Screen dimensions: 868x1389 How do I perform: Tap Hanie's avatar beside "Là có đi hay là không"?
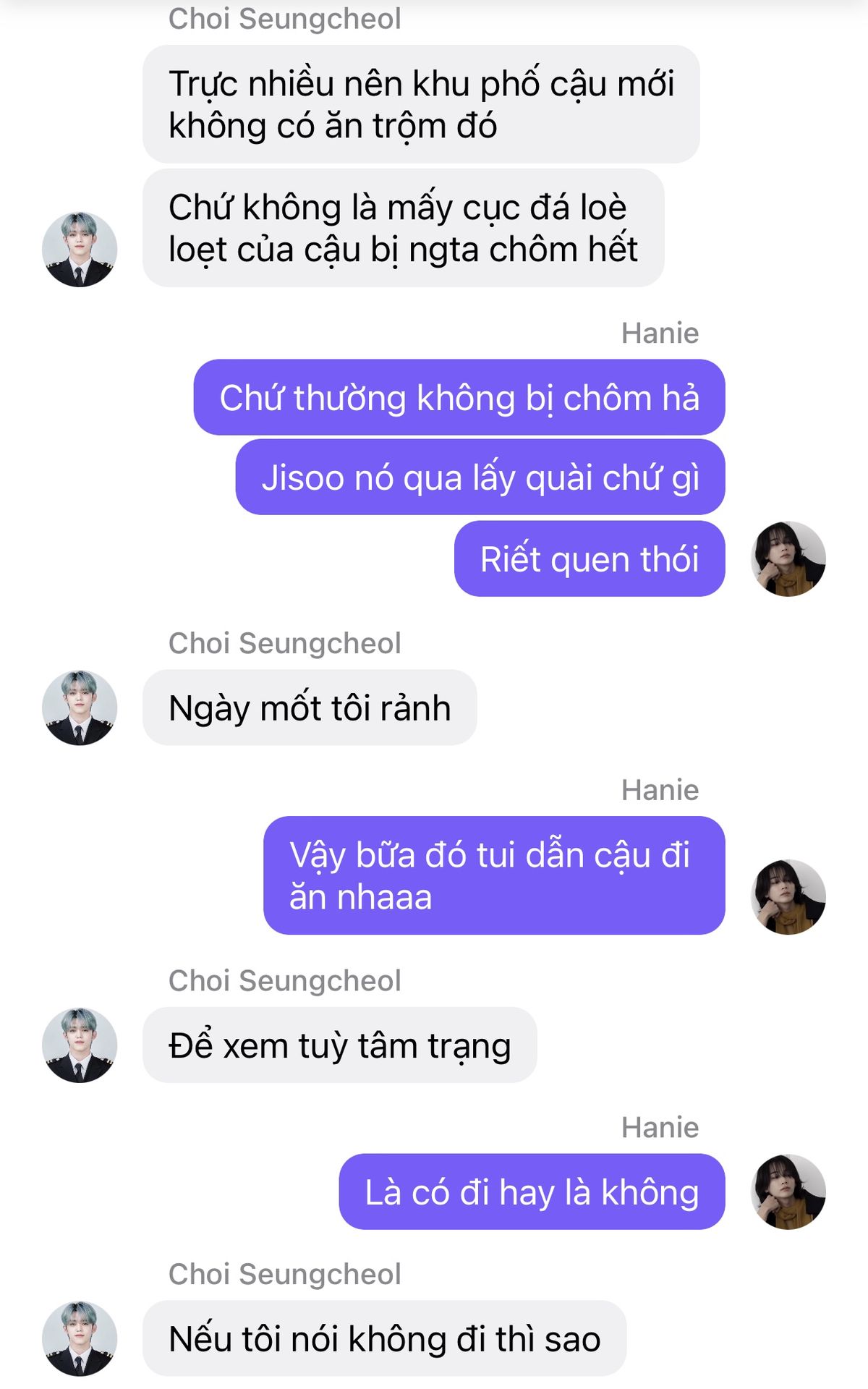tap(788, 1192)
